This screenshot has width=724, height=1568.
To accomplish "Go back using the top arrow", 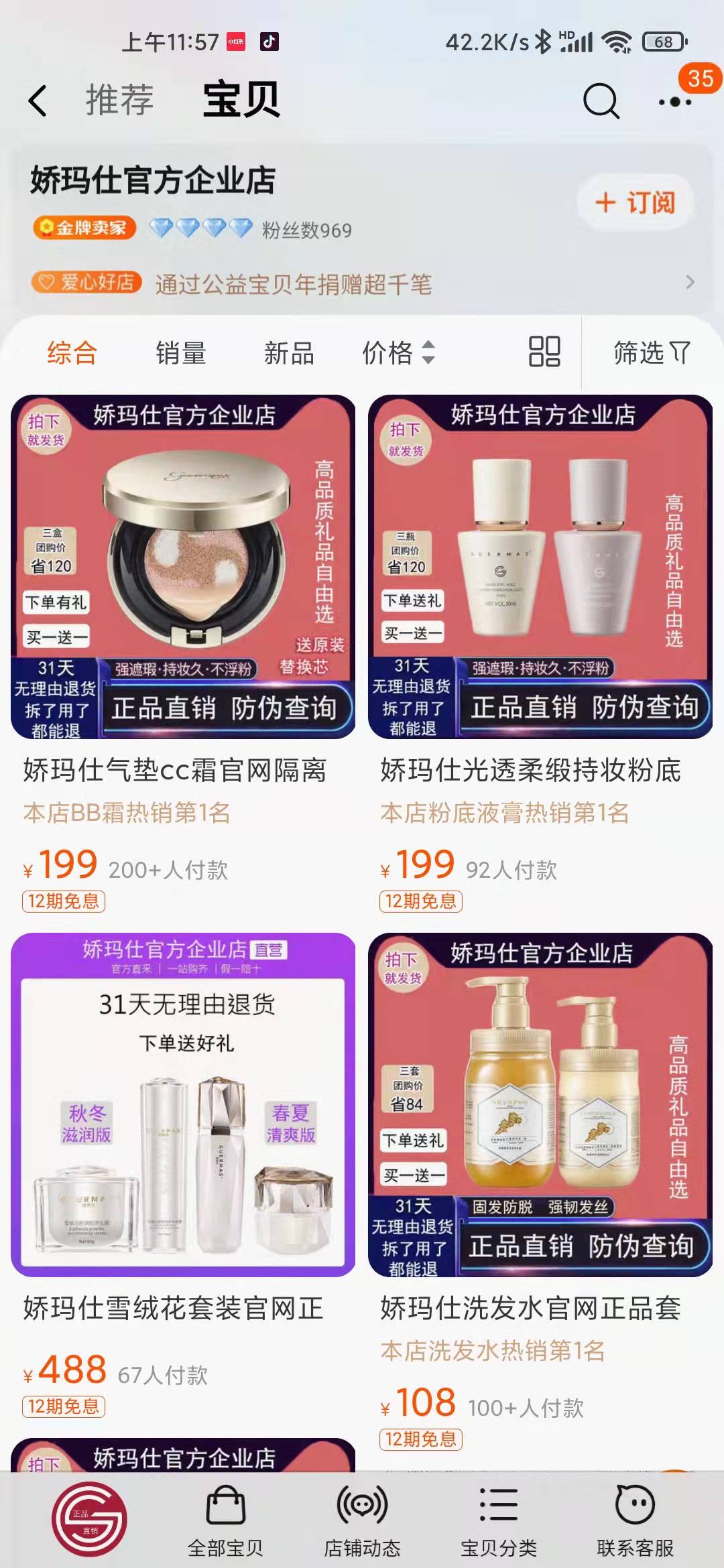I will pos(38,101).
